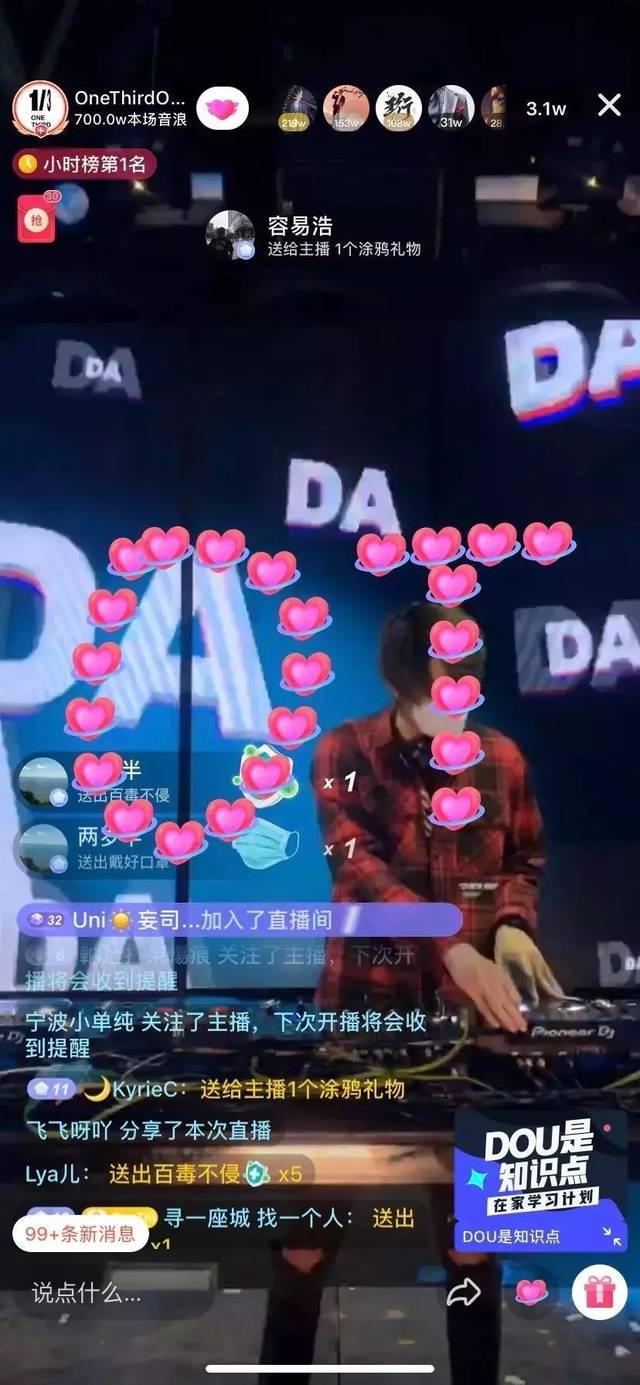The image size is (640, 1385).
Task: Grab the red envelope
Action: tap(34, 217)
